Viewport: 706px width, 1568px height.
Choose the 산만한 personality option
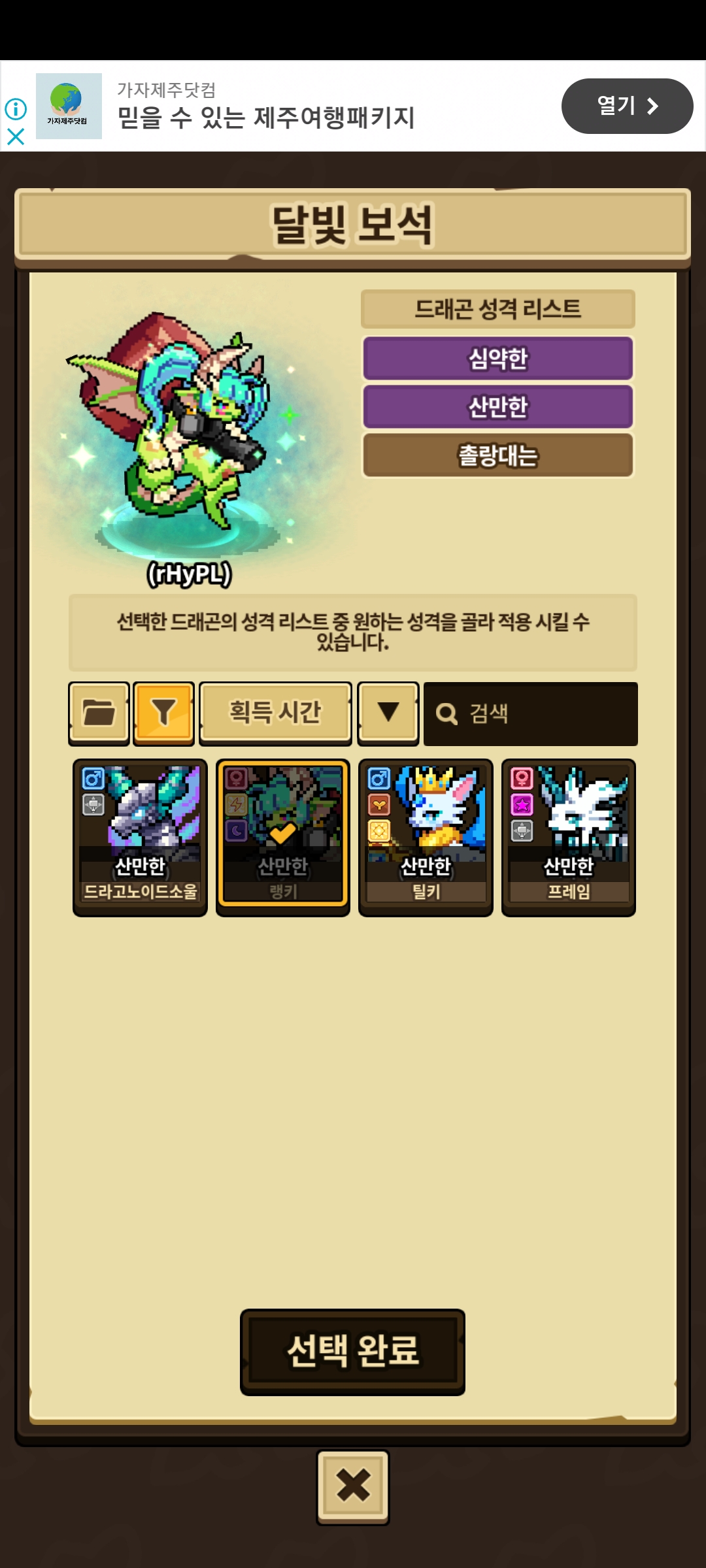click(497, 406)
